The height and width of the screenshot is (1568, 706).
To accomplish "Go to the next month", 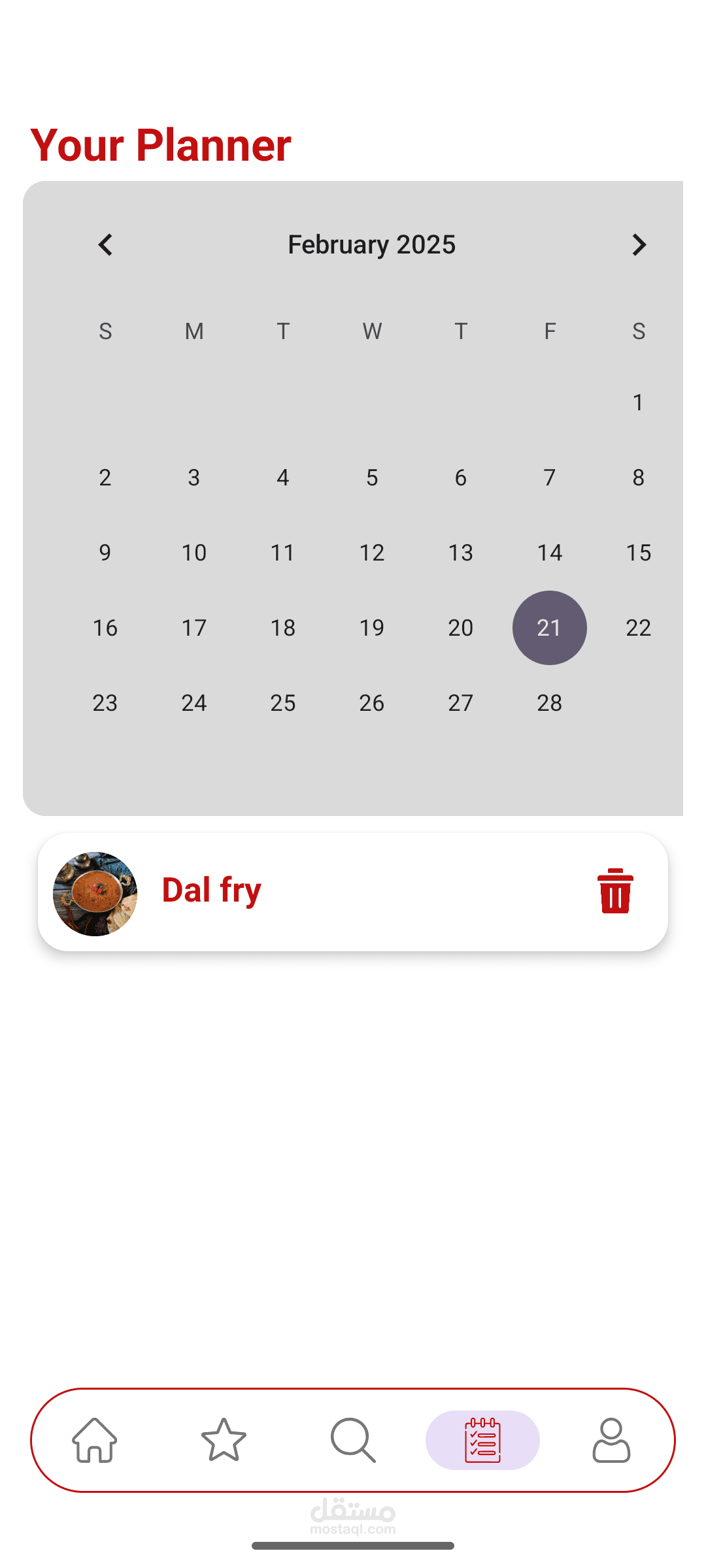I will click(639, 245).
